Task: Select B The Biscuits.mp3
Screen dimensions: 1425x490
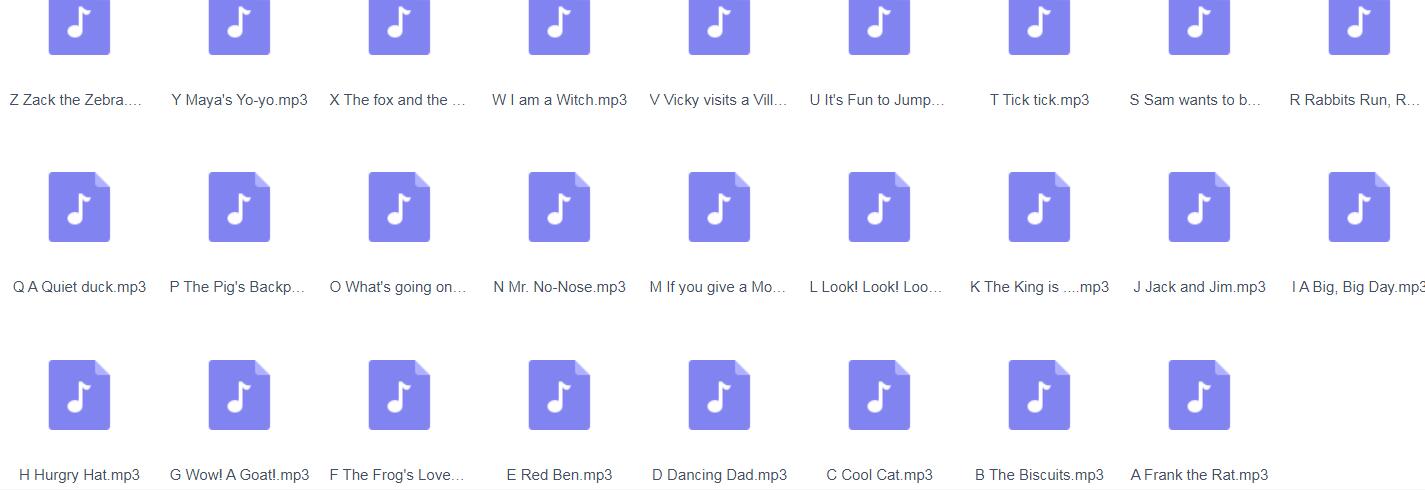Action: [x=1039, y=395]
